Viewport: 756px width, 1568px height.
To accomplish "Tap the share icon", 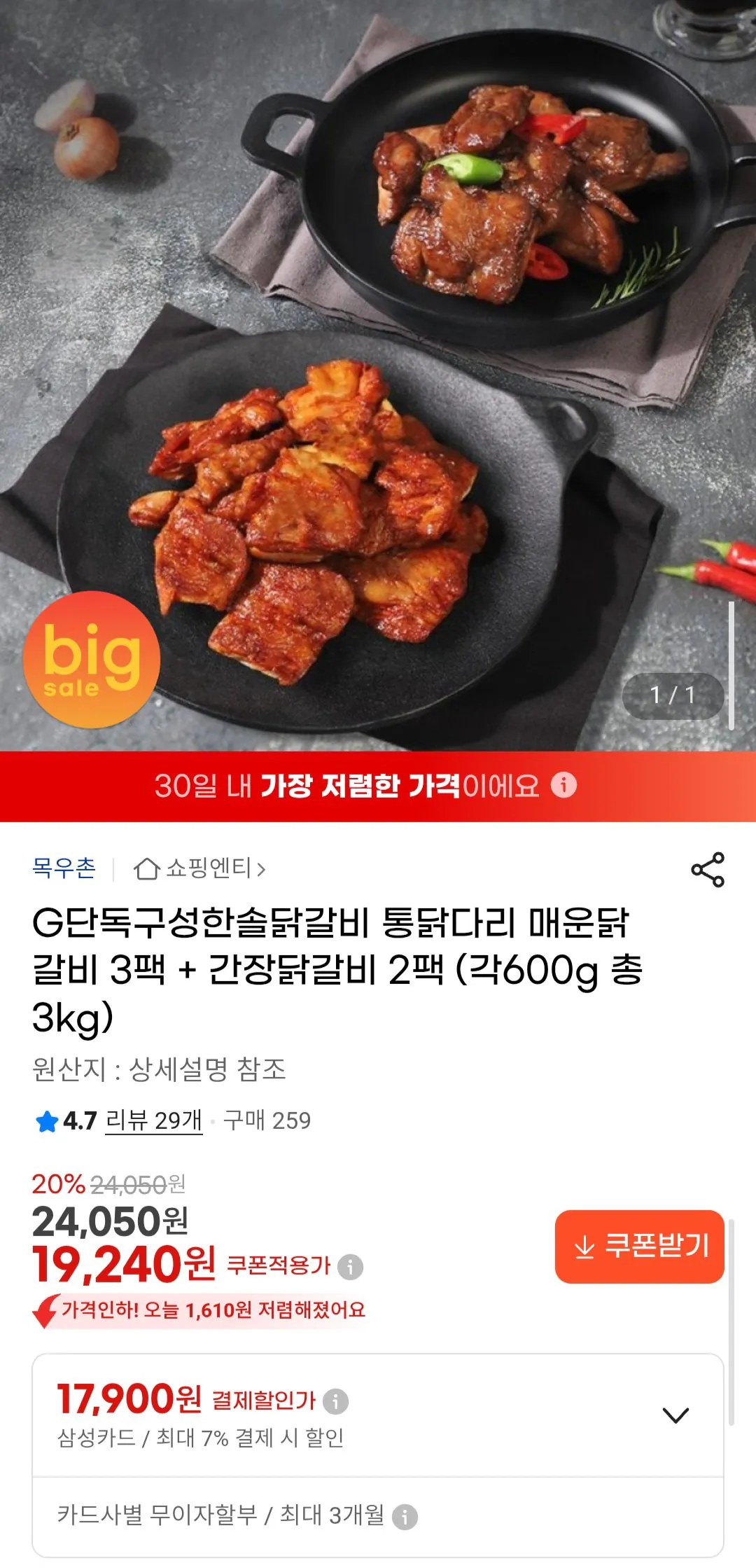I will click(x=708, y=870).
